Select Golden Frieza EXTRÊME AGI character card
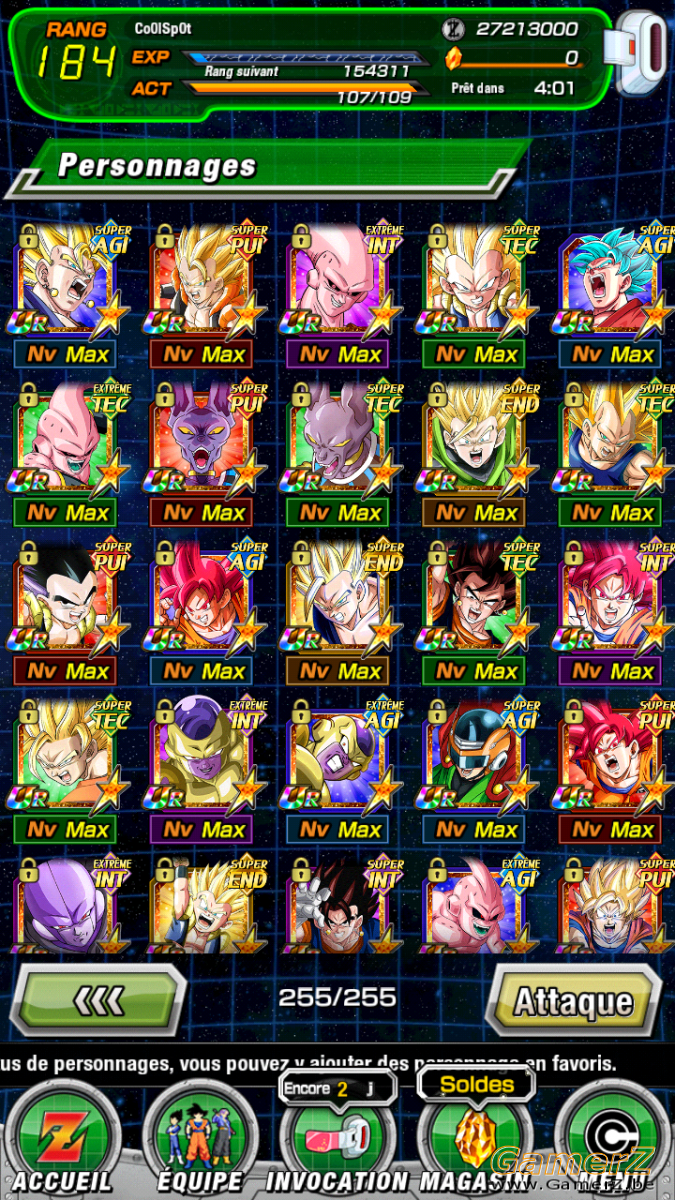 click(337, 758)
